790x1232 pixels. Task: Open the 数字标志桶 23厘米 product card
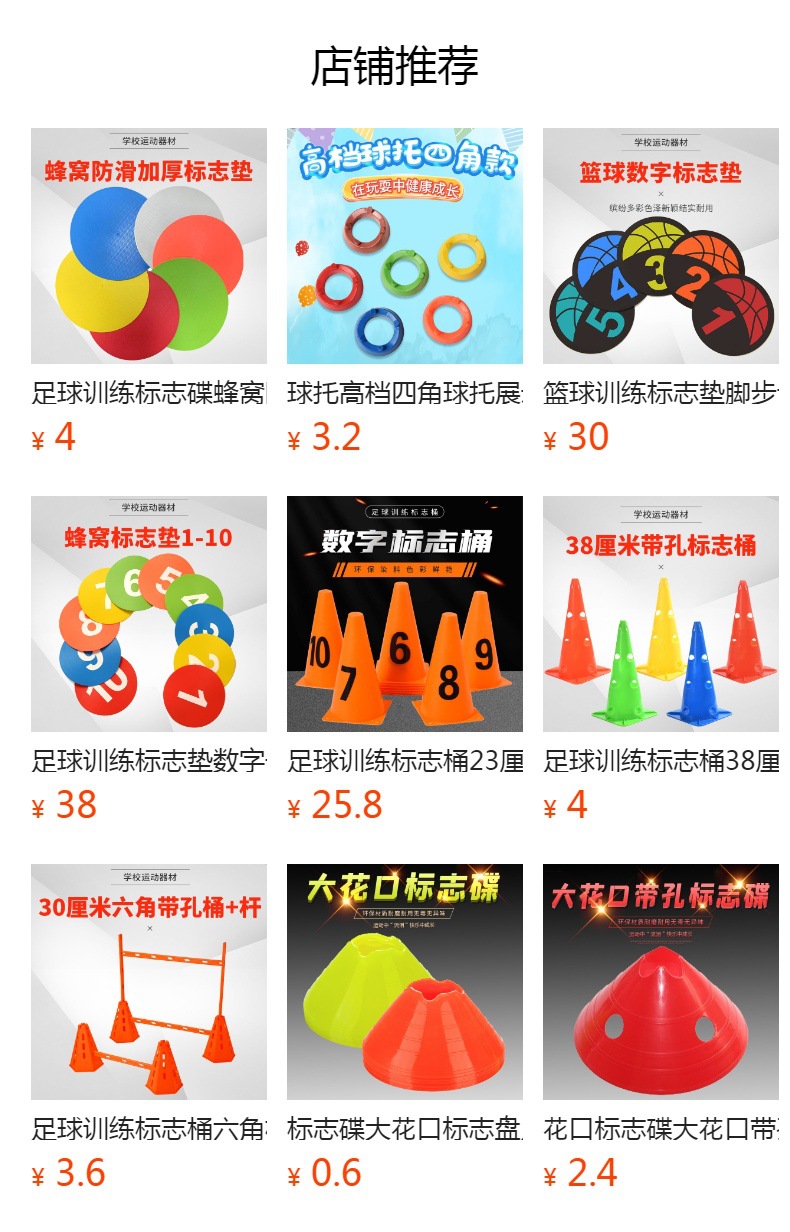click(405, 614)
